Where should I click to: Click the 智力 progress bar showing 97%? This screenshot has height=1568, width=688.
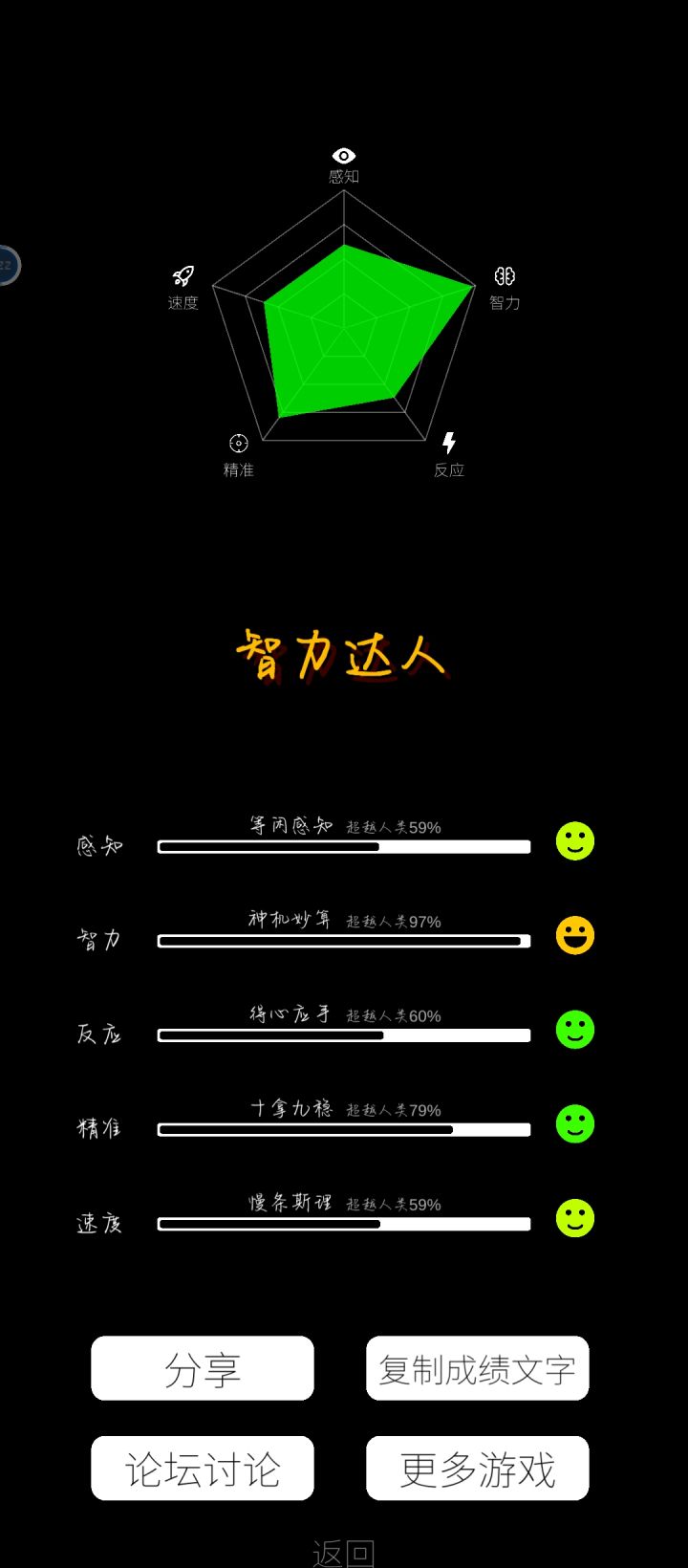point(343,941)
